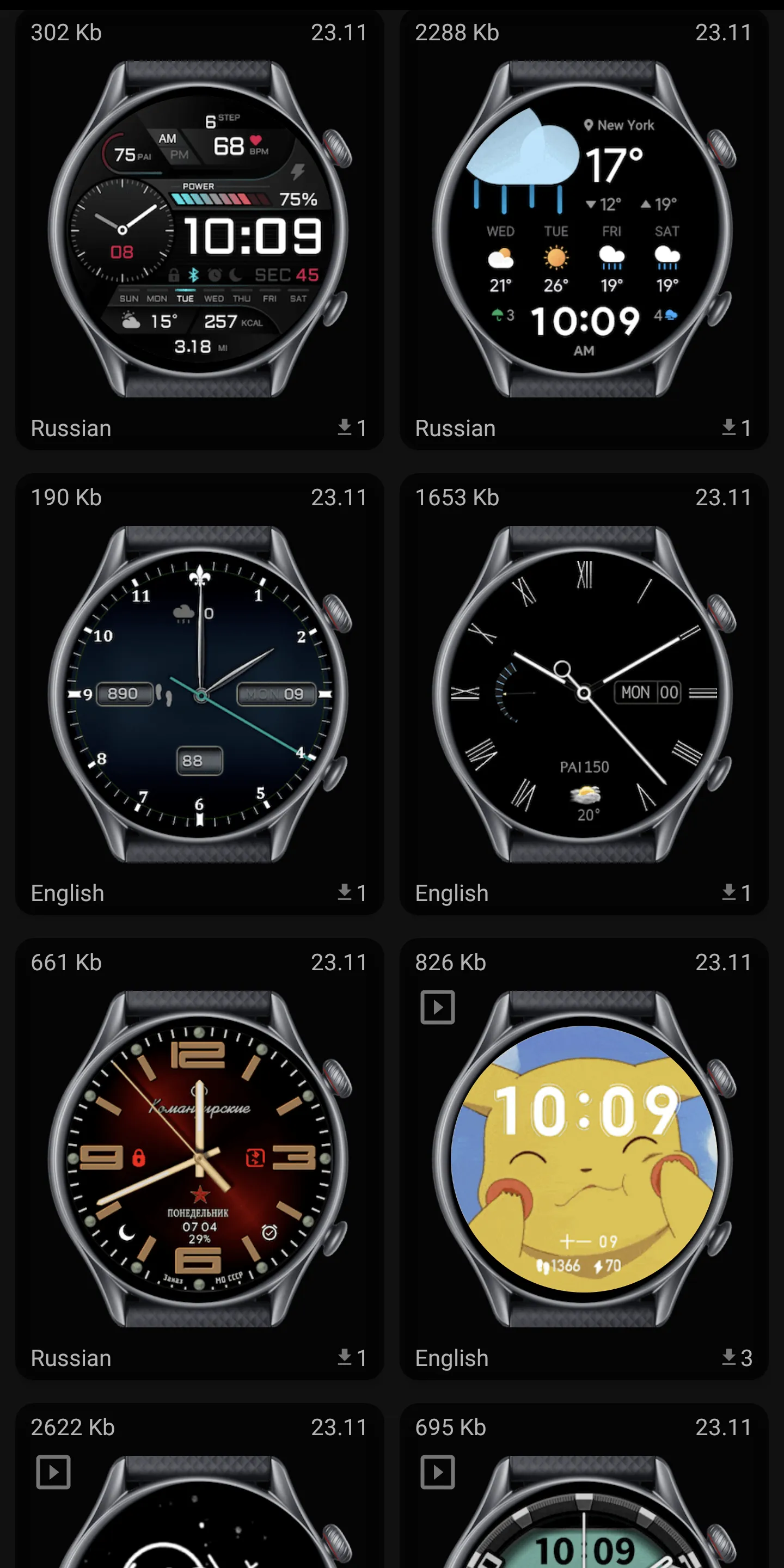The height and width of the screenshot is (1568, 784).
Task: Open the red Komandirskie watch face card
Action: coord(199,1159)
